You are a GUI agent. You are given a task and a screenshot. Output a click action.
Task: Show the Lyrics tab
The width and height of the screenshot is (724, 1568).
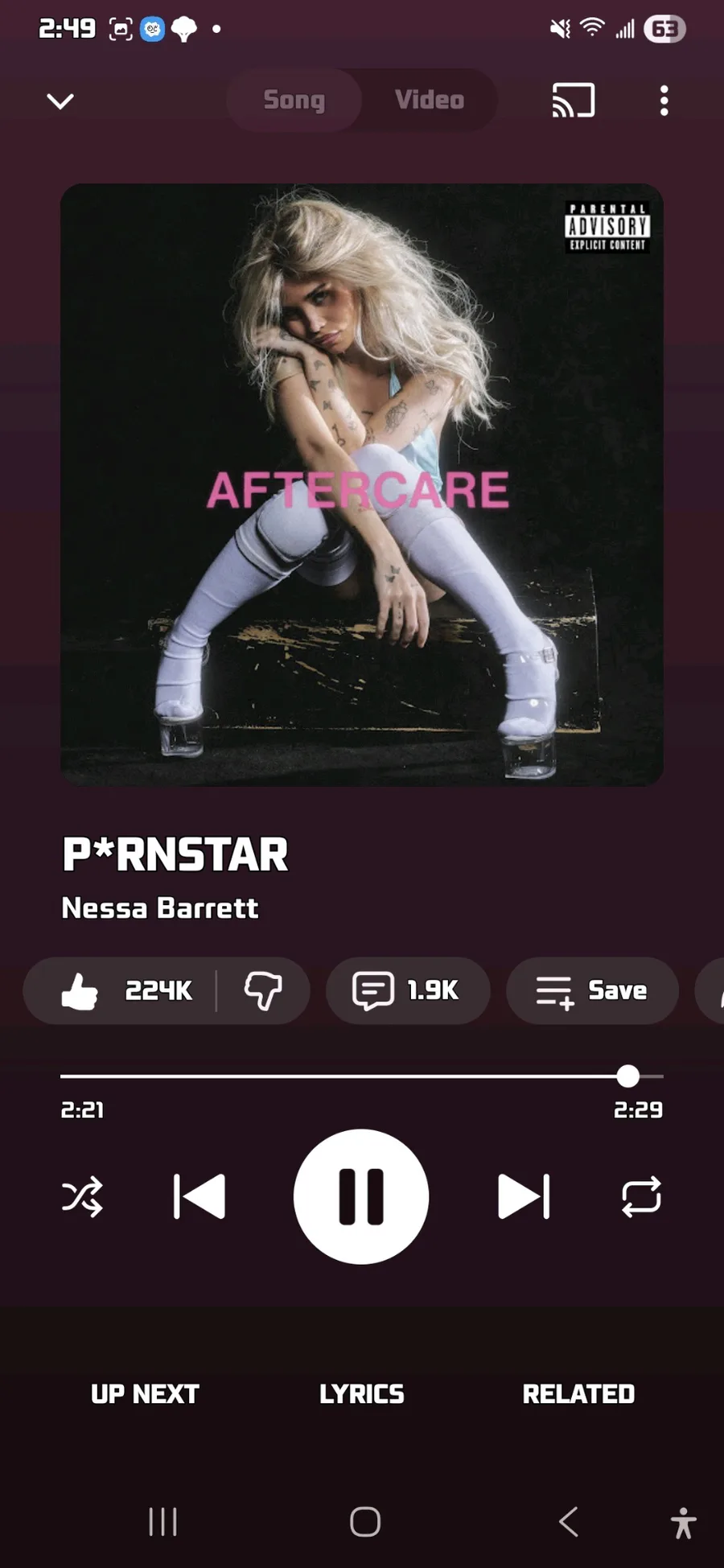[x=361, y=1394]
